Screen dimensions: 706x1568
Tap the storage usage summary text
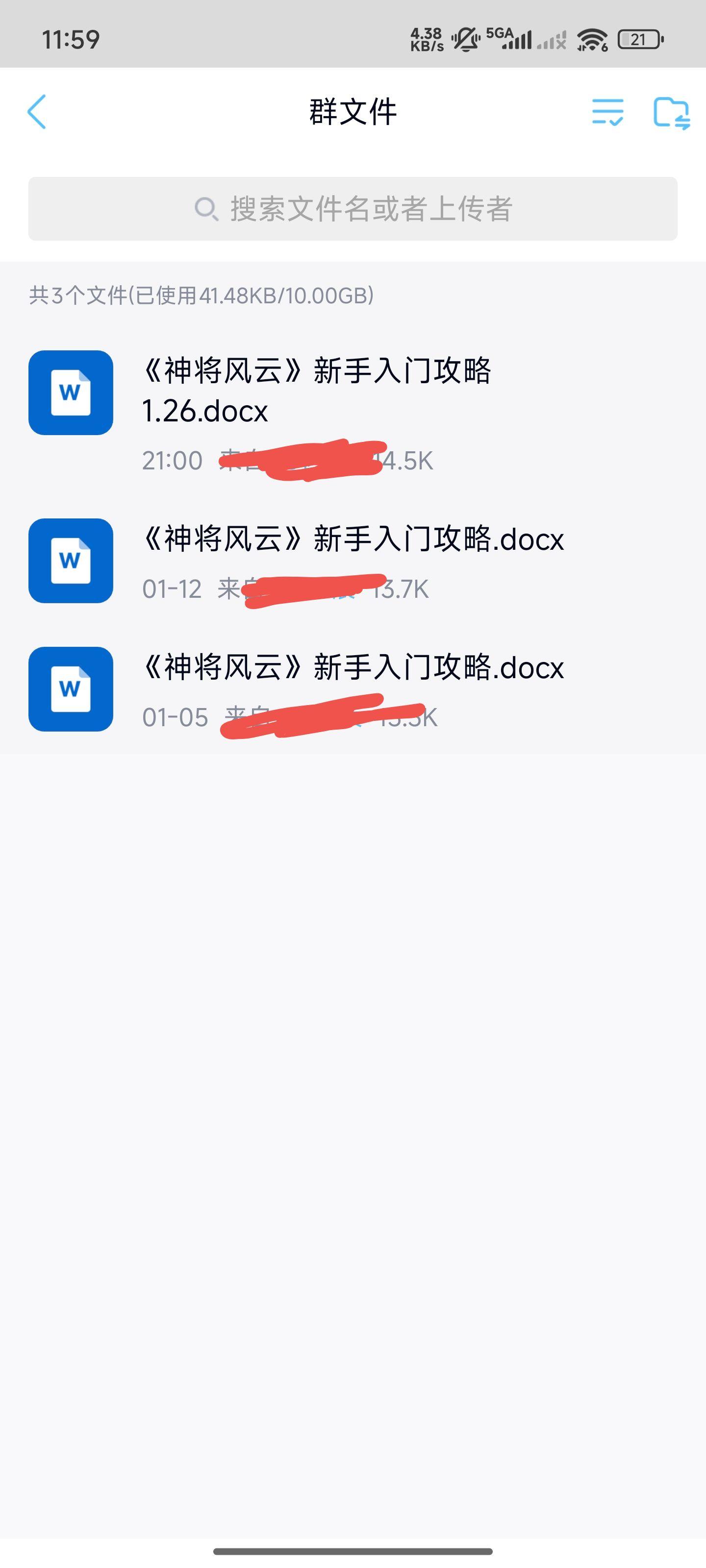(201, 295)
